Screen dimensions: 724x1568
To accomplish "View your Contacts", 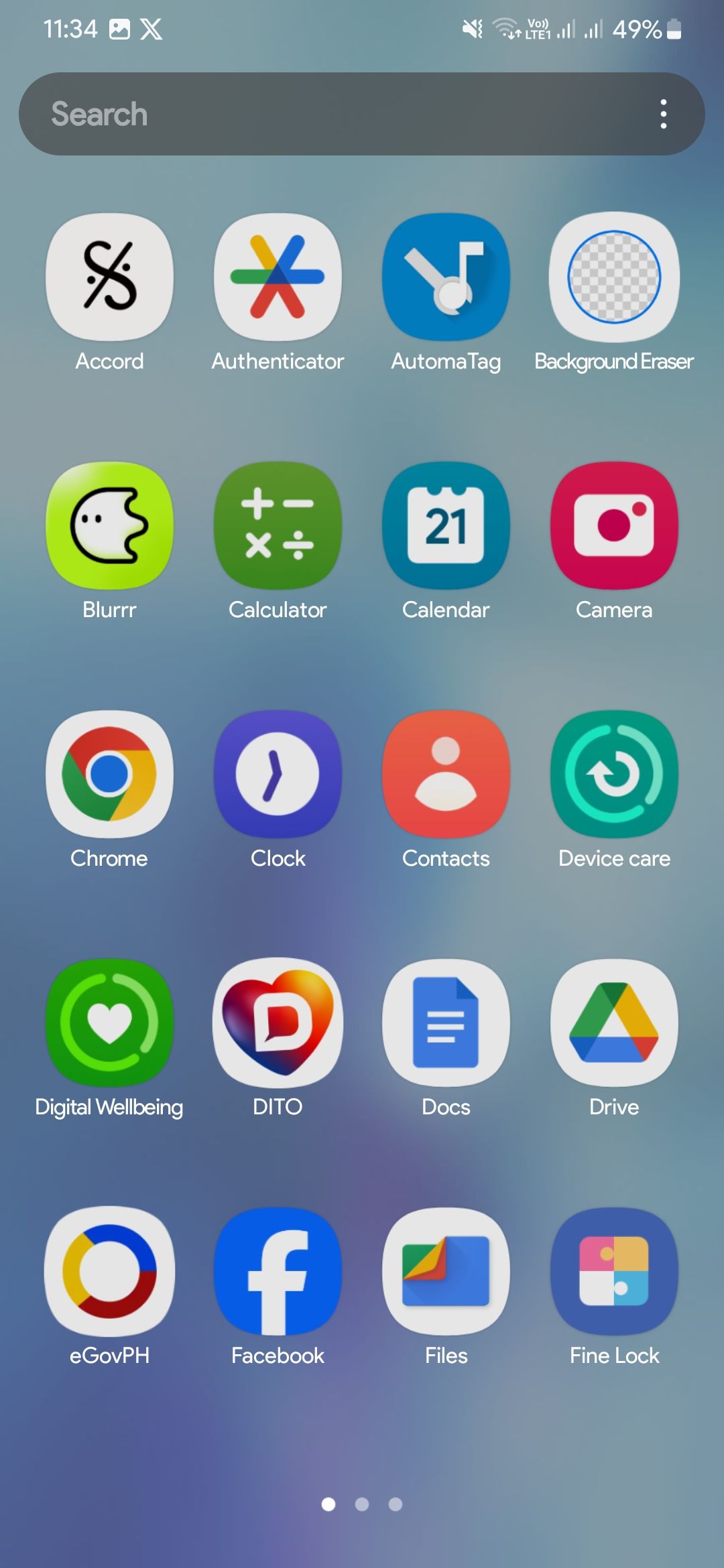I will click(x=446, y=774).
